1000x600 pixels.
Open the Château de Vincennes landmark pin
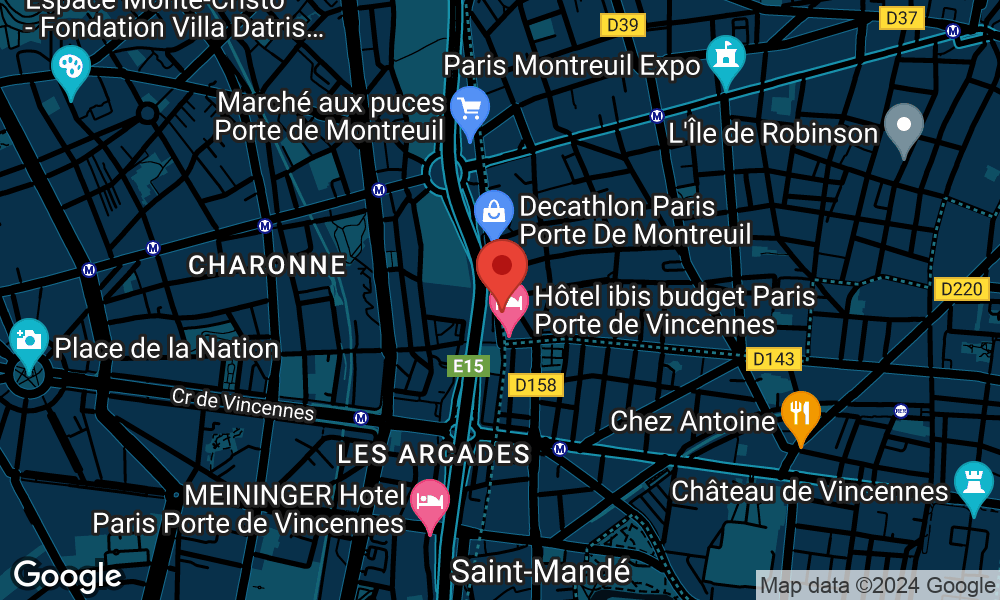point(974,482)
